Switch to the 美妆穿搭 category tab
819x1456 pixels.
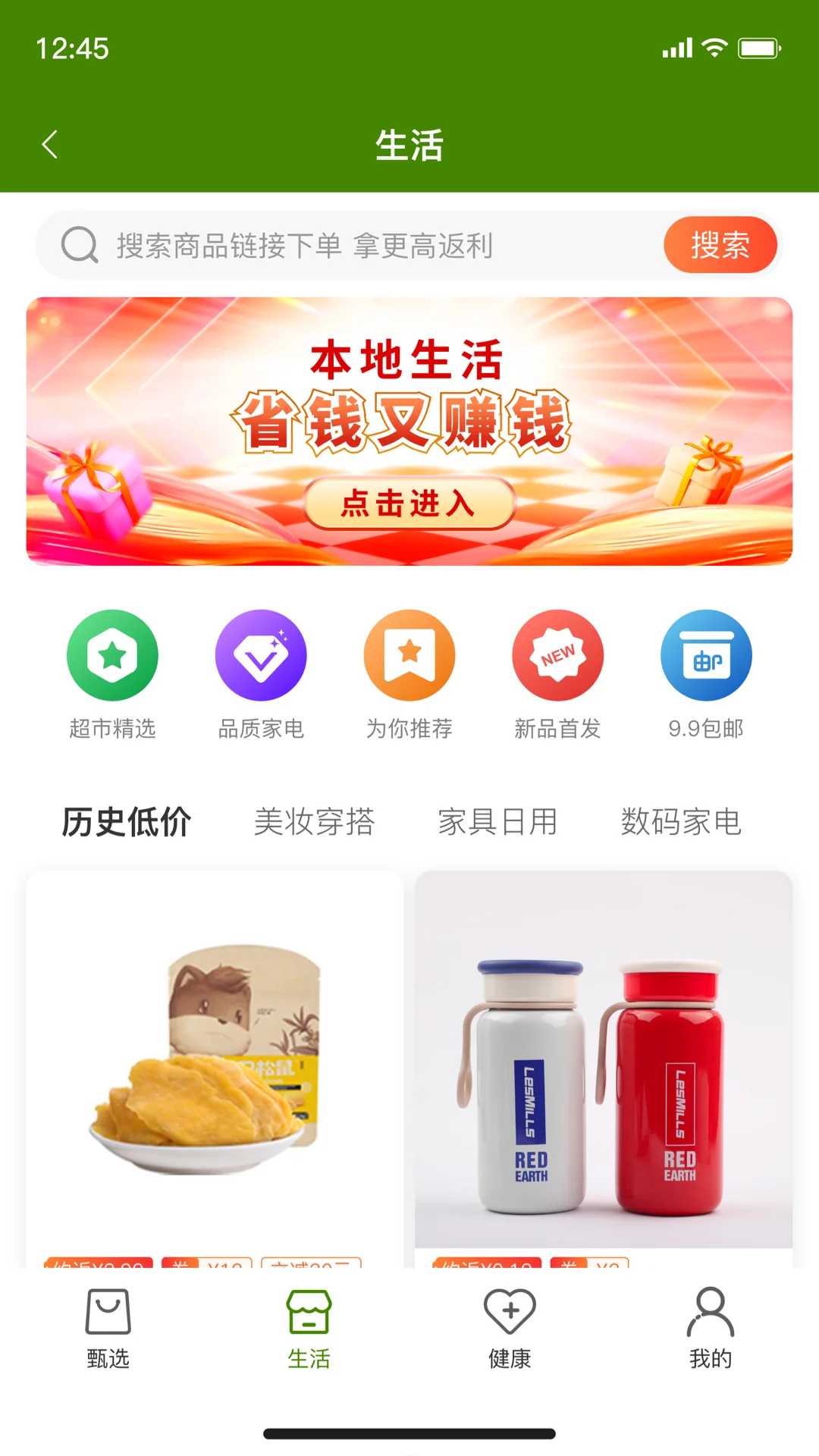(315, 821)
